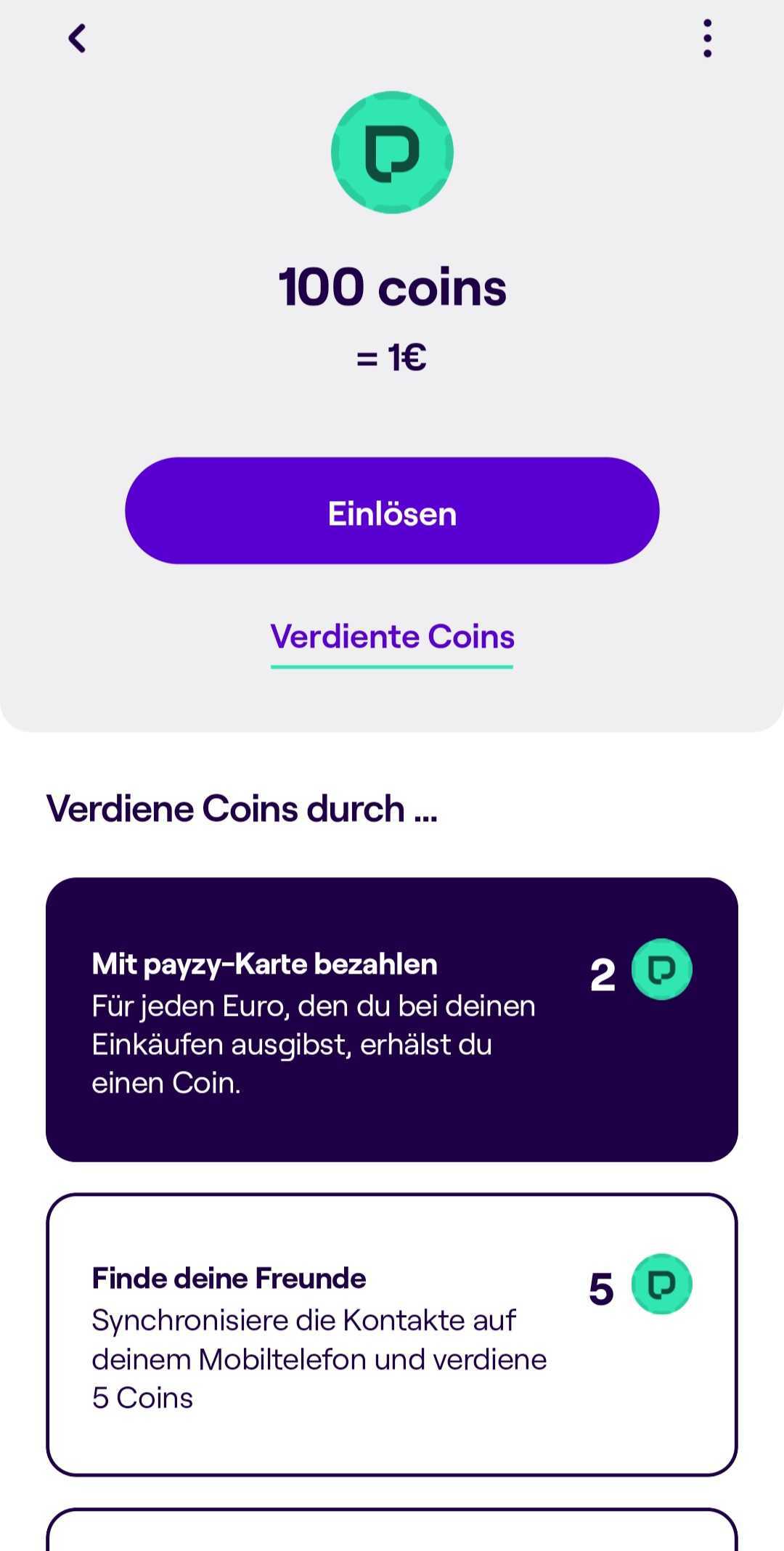This screenshot has width=784, height=1551.
Task: Open the Finde deine Freunde card
Action: tap(392, 1335)
